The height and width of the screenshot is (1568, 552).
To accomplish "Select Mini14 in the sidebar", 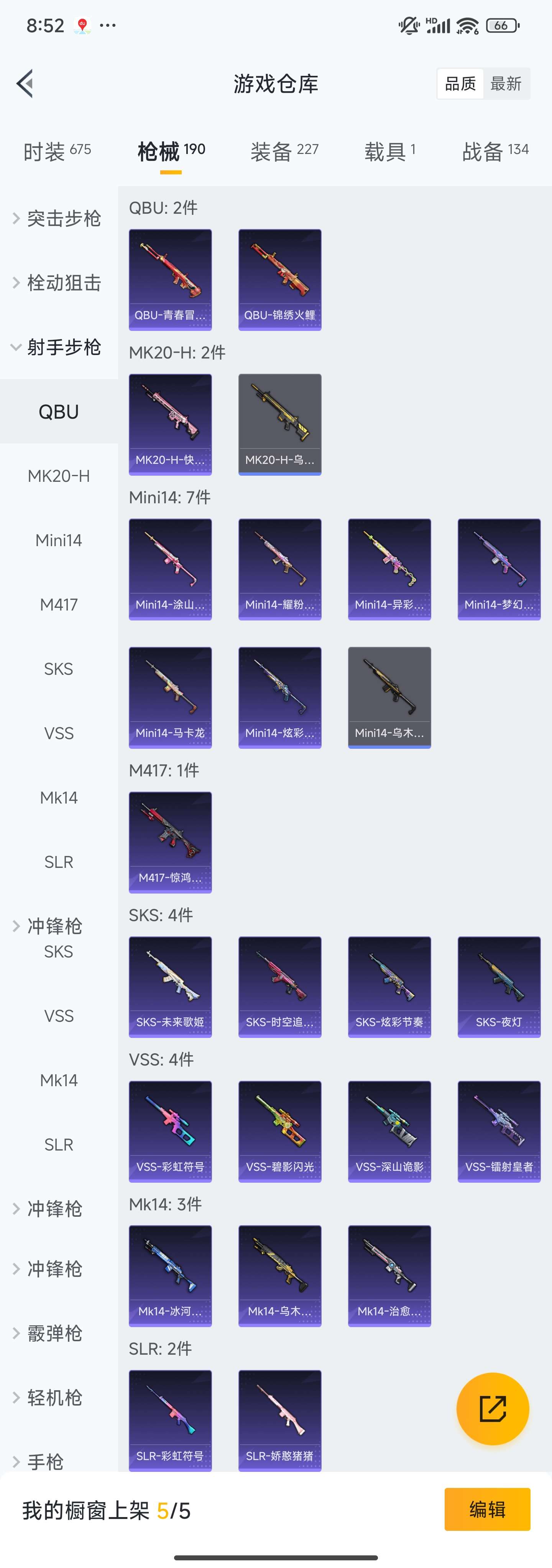I will pos(59,540).
